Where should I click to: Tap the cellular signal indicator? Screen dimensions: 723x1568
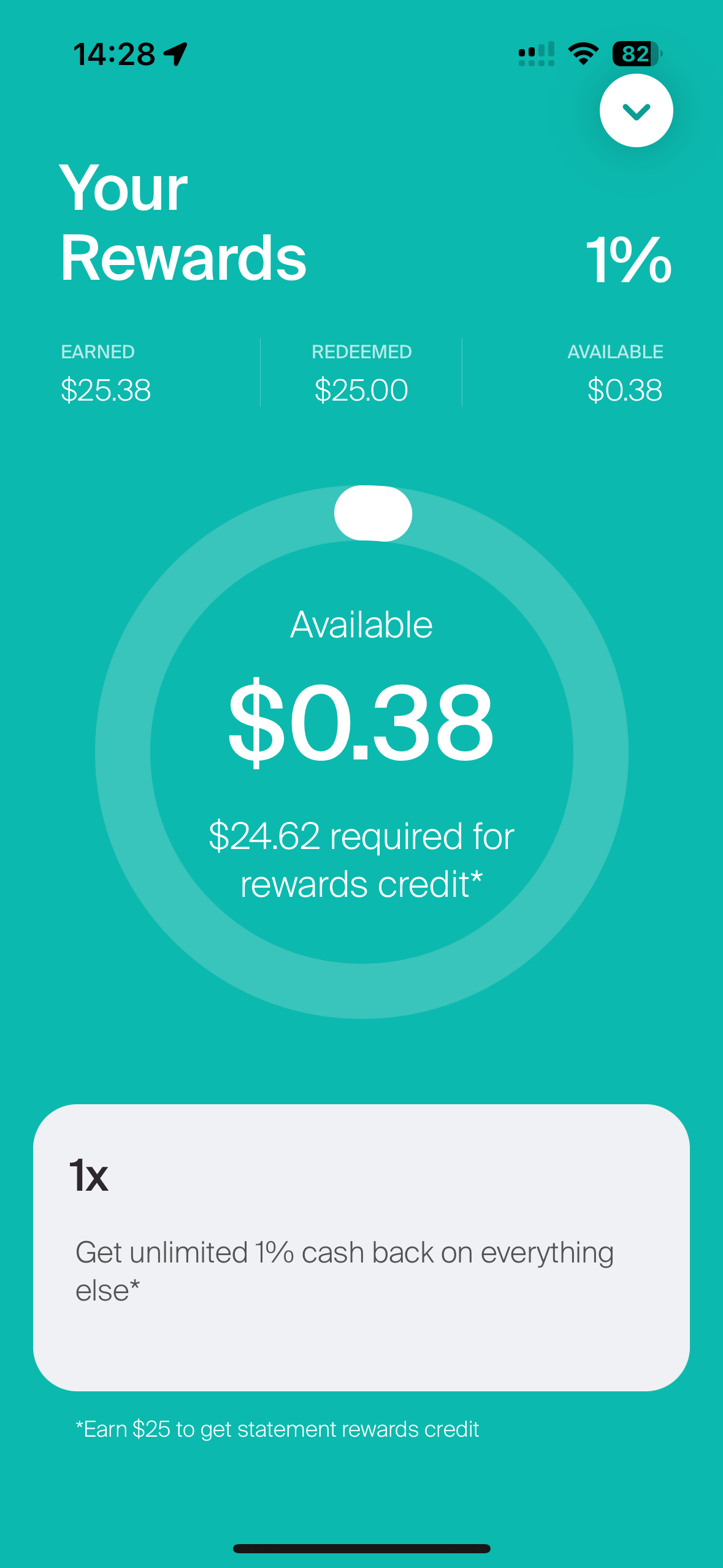[x=535, y=55]
